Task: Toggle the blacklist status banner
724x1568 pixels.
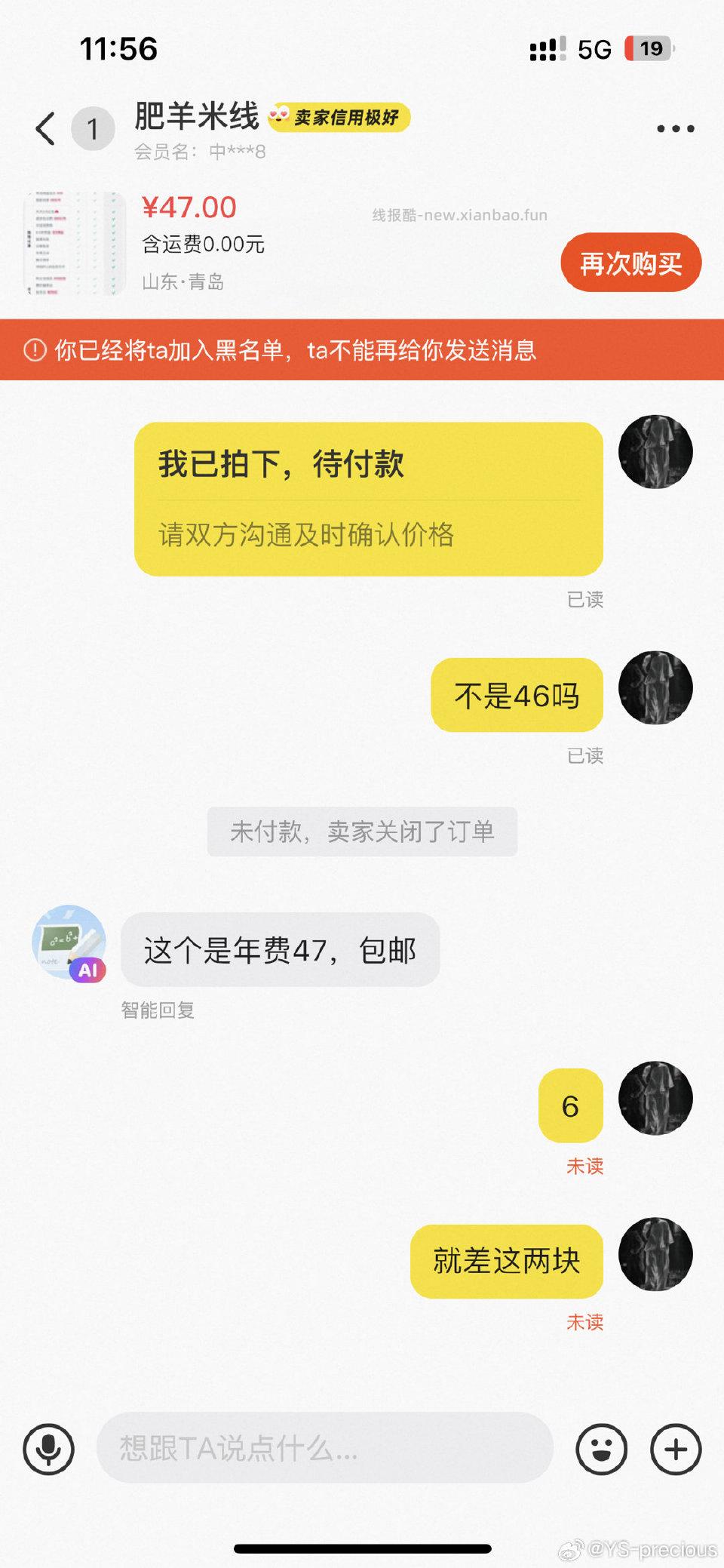Action: pyautogui.click(x=362, y=349)
